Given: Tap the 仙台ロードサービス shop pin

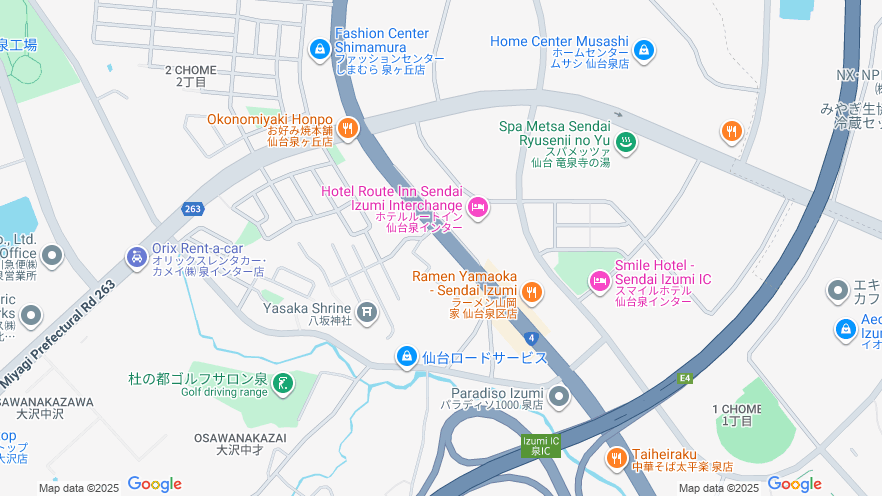Looking at the screenshot, I should point(406,356).
